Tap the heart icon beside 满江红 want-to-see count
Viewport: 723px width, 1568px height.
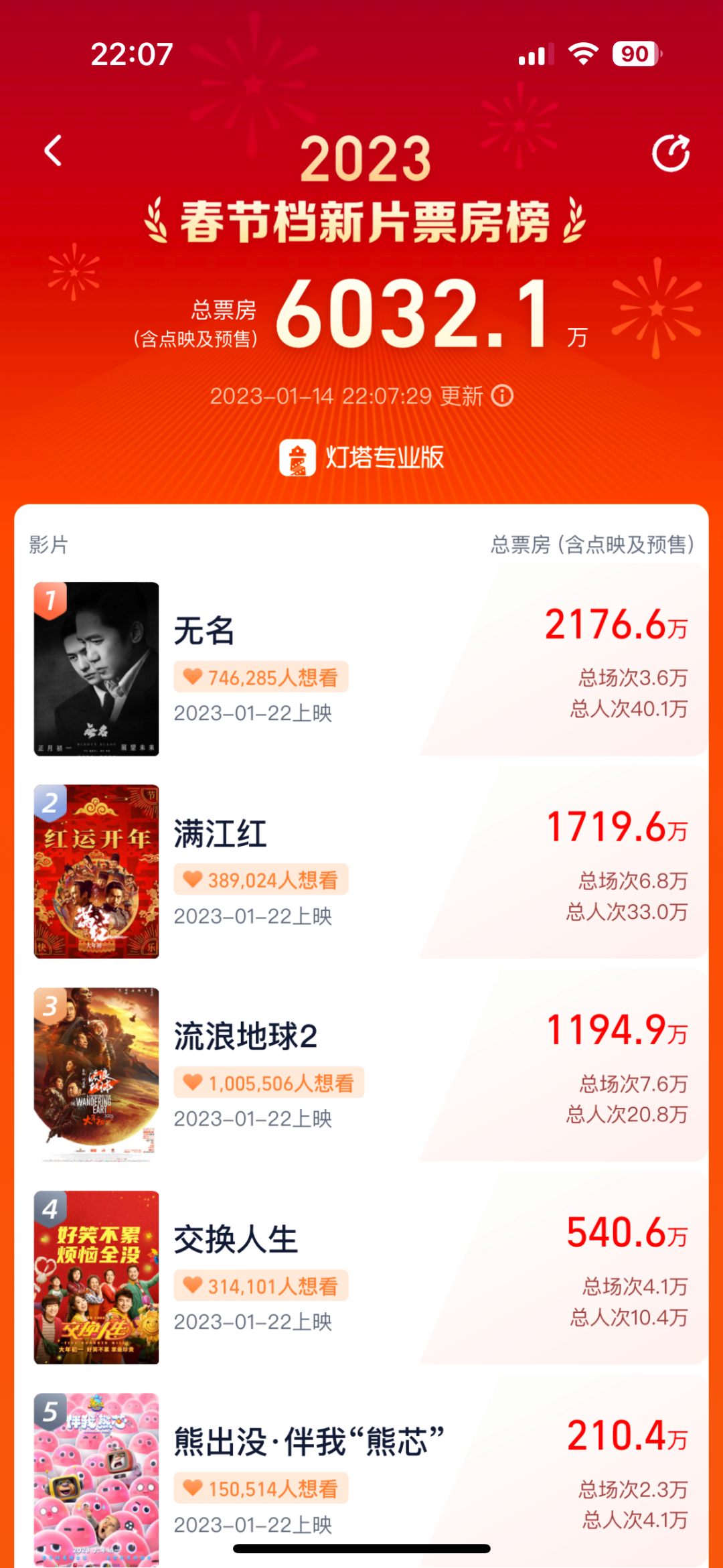[193, 879]
